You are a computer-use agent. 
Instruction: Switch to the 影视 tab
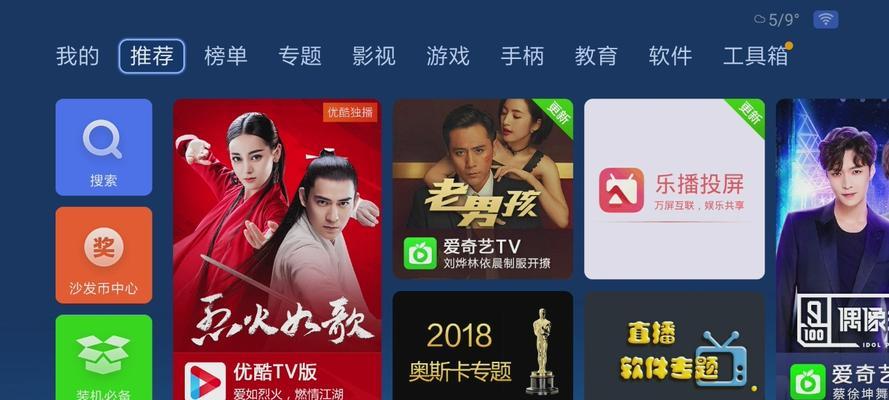(x=374, y=56)
